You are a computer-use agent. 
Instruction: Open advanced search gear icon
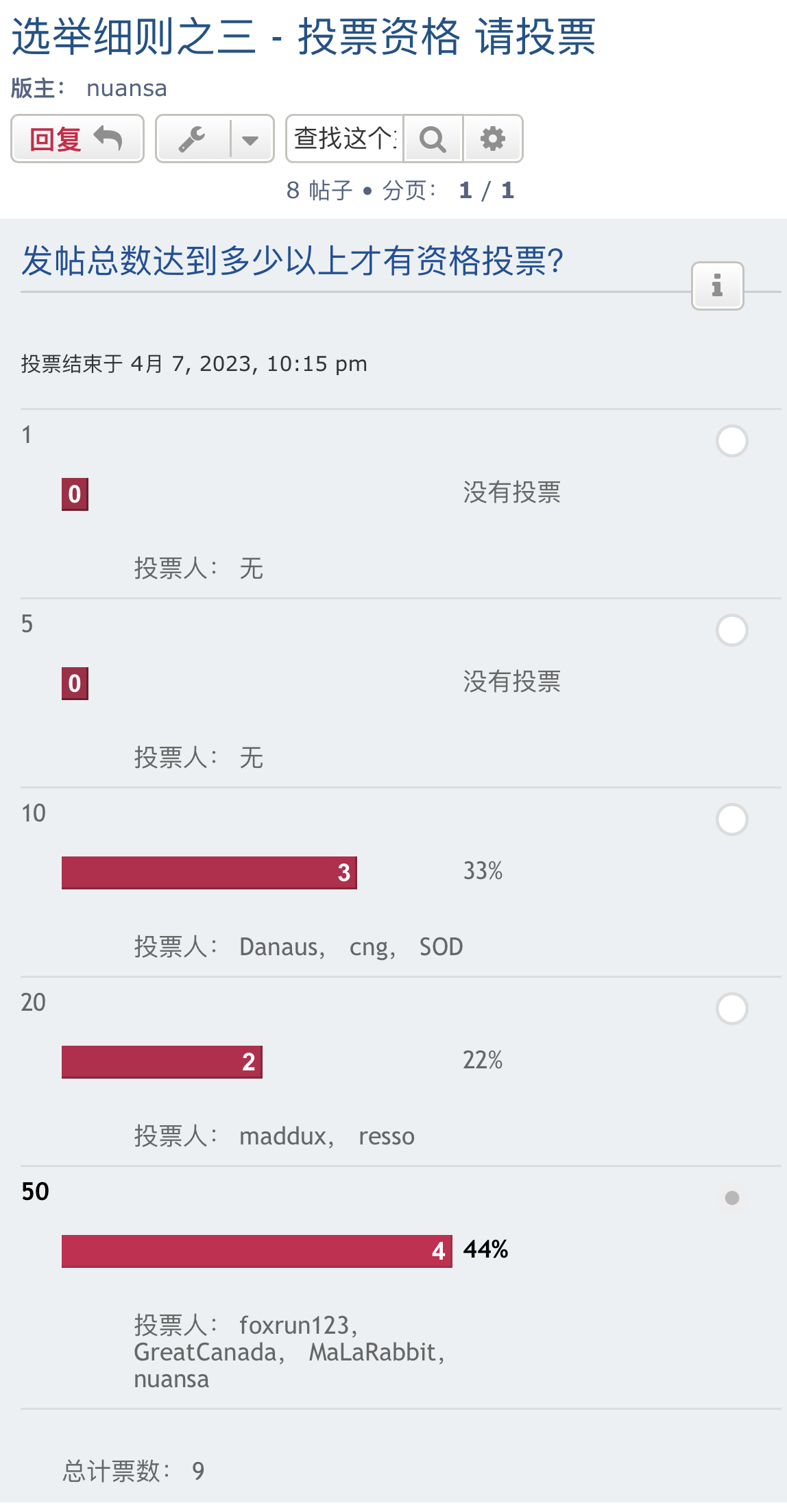click(x=493, y=139)
